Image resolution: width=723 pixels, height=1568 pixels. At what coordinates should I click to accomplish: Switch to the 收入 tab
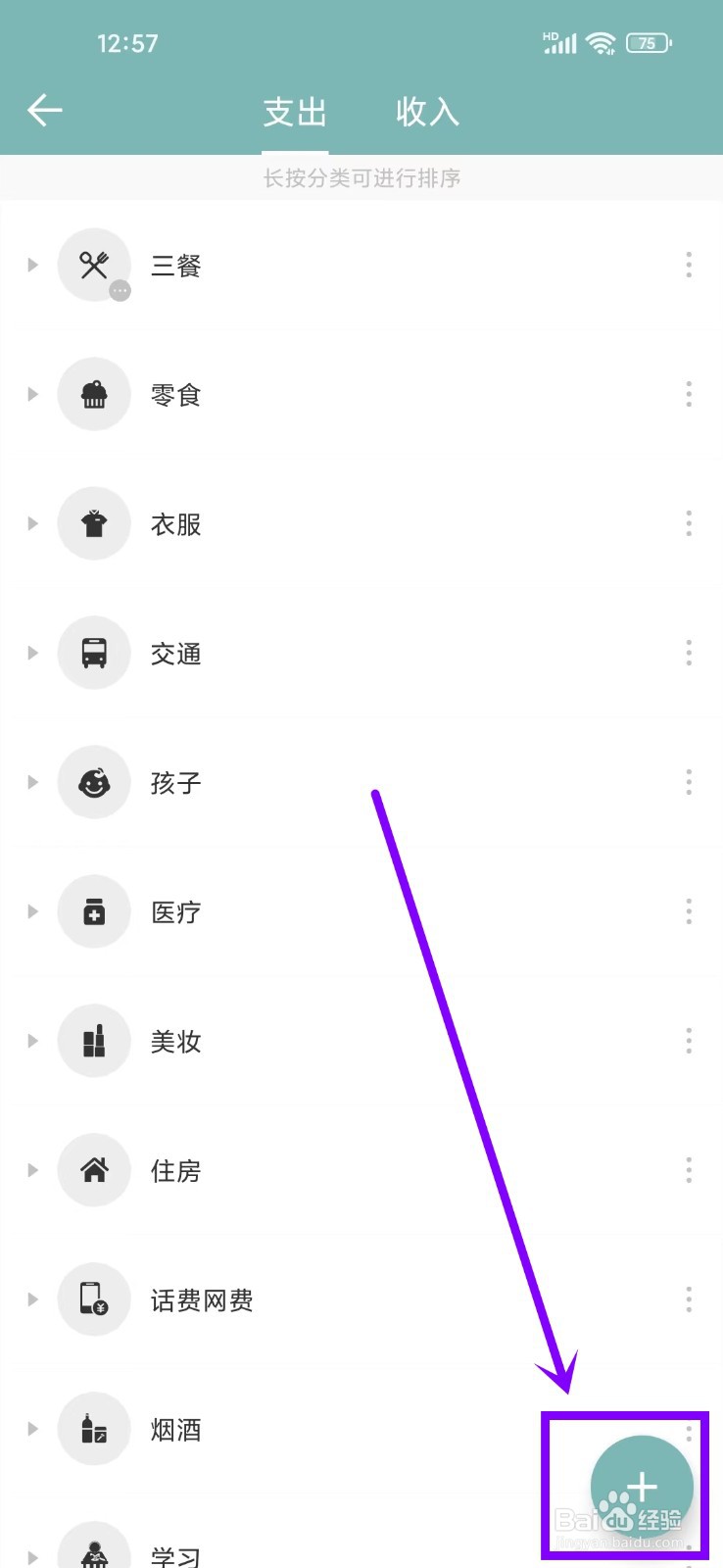(x=427, y=113)
